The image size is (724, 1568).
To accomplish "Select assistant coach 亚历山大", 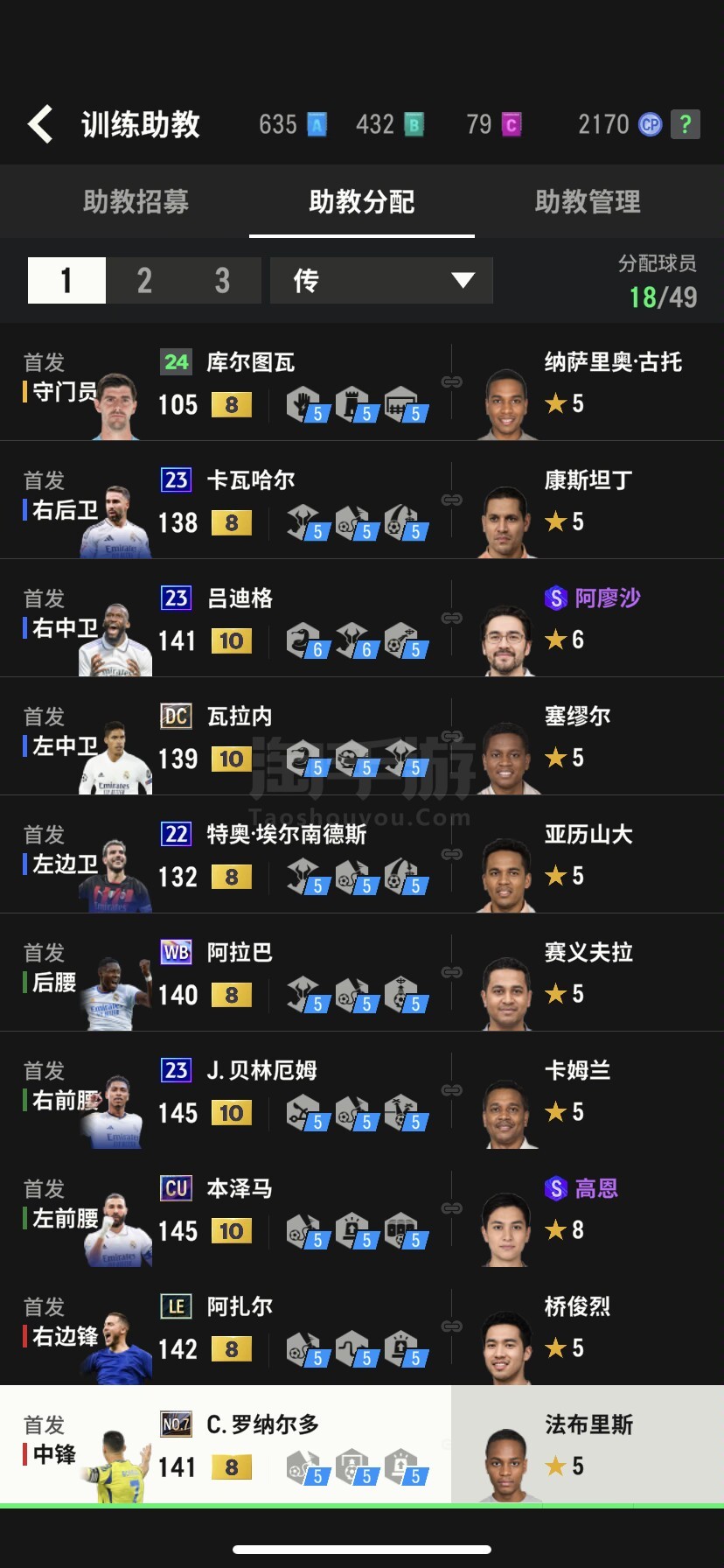I will click(x=588, y=856).
